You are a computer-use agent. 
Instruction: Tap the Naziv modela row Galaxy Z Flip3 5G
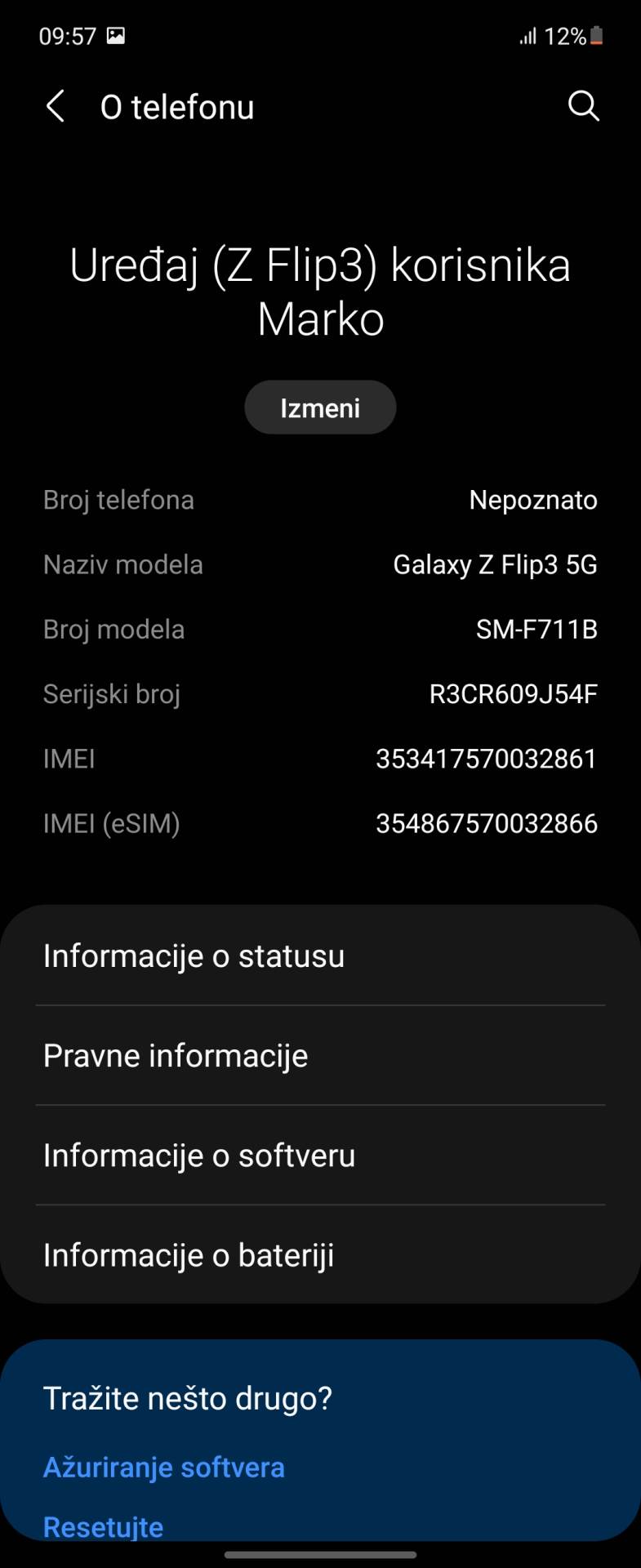pos(320,564)
